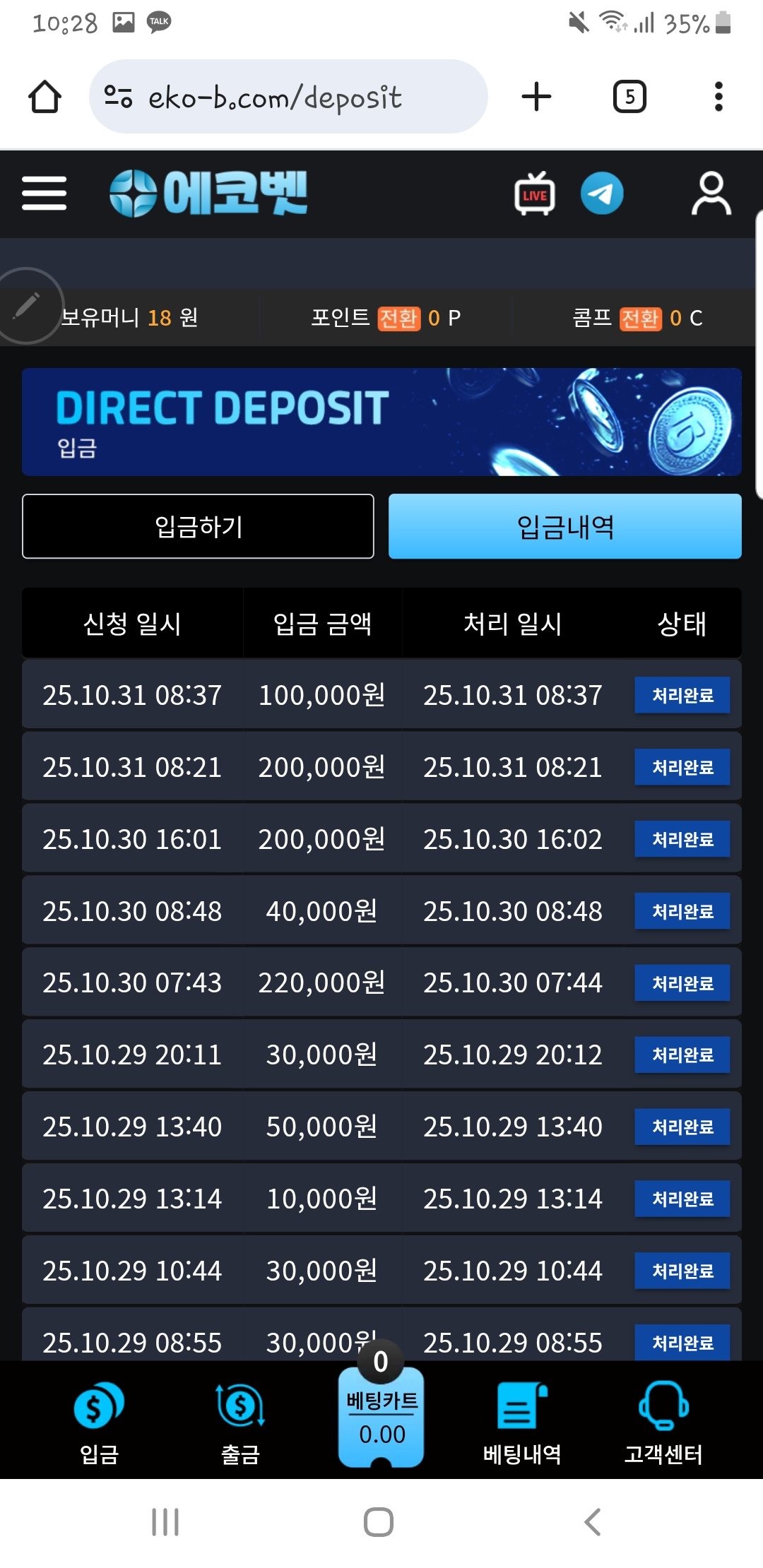This screenshot has width=763, height=1568.
Task: Open the user profile icon
Action: [x=711, y=194]
